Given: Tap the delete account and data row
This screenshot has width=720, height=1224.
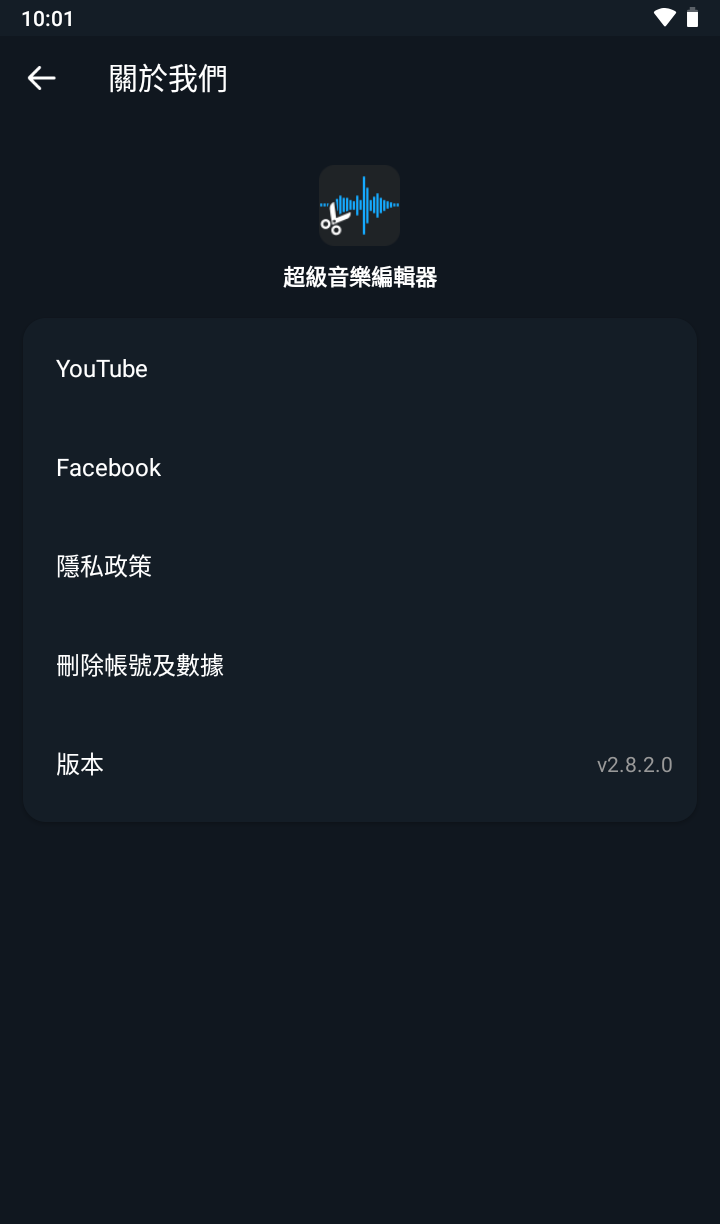Looking at the screenshot, I should tap(360, 665).
